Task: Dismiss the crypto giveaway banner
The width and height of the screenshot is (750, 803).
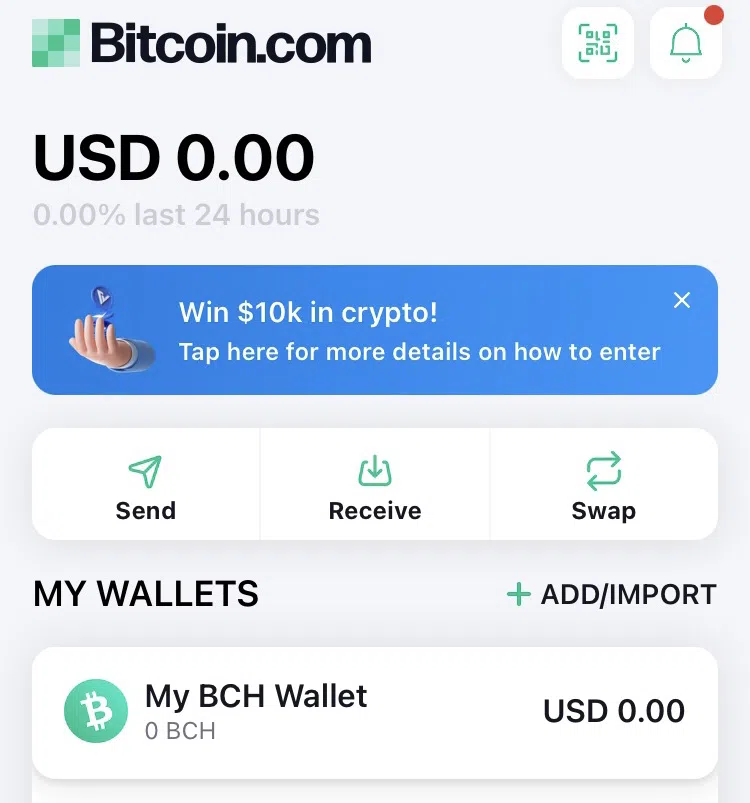Action: click(682, 300)
